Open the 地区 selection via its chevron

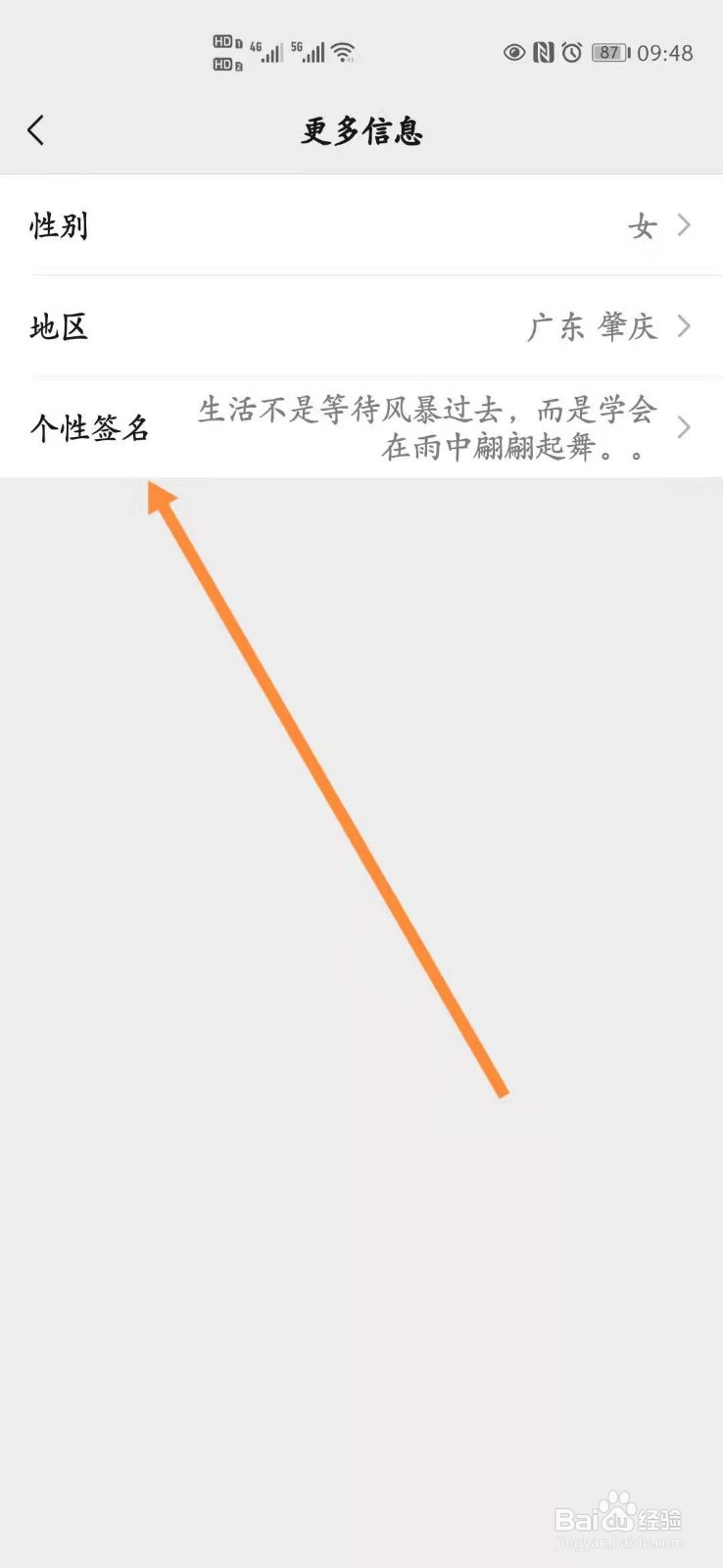point(686,327)
